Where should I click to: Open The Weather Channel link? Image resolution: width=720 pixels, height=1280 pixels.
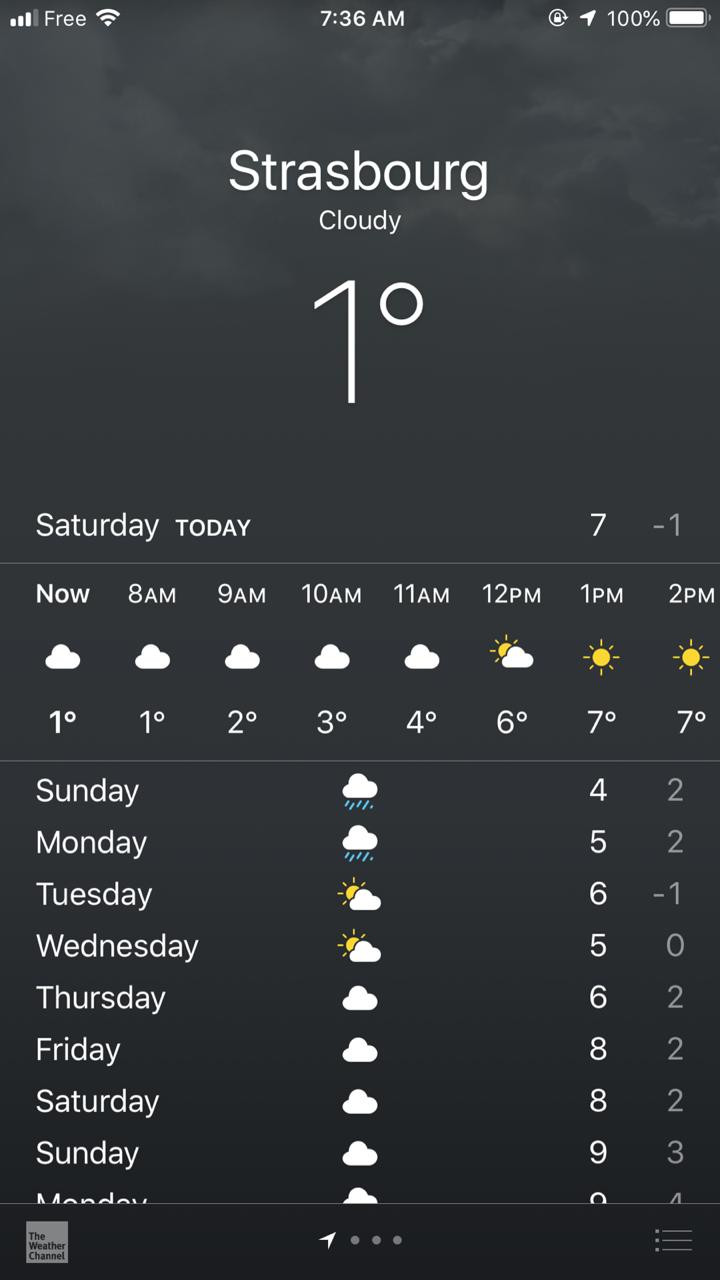(47, 1241)
